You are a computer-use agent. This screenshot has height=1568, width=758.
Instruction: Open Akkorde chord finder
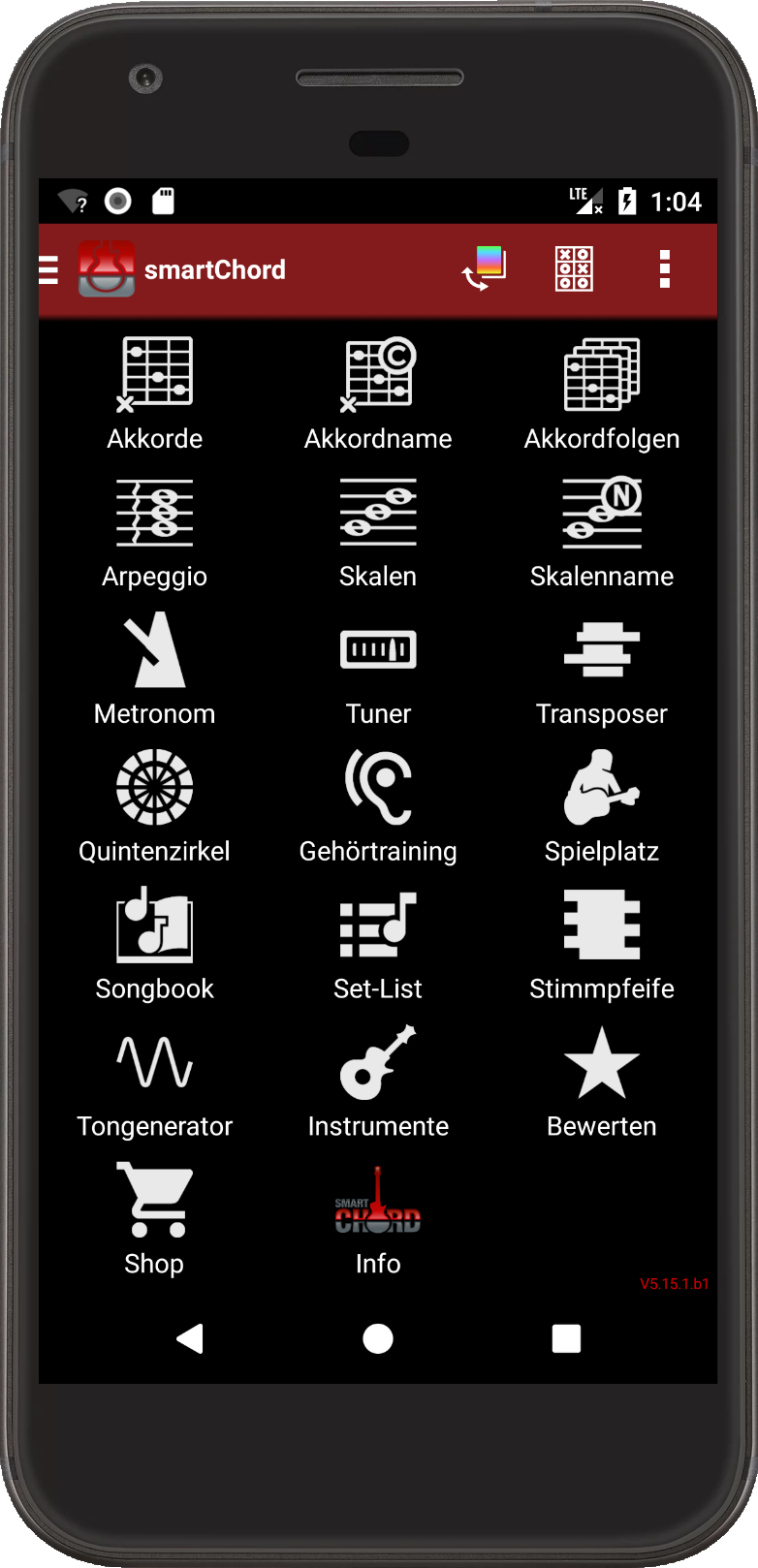pyautogui.click(x=155, y=392)
